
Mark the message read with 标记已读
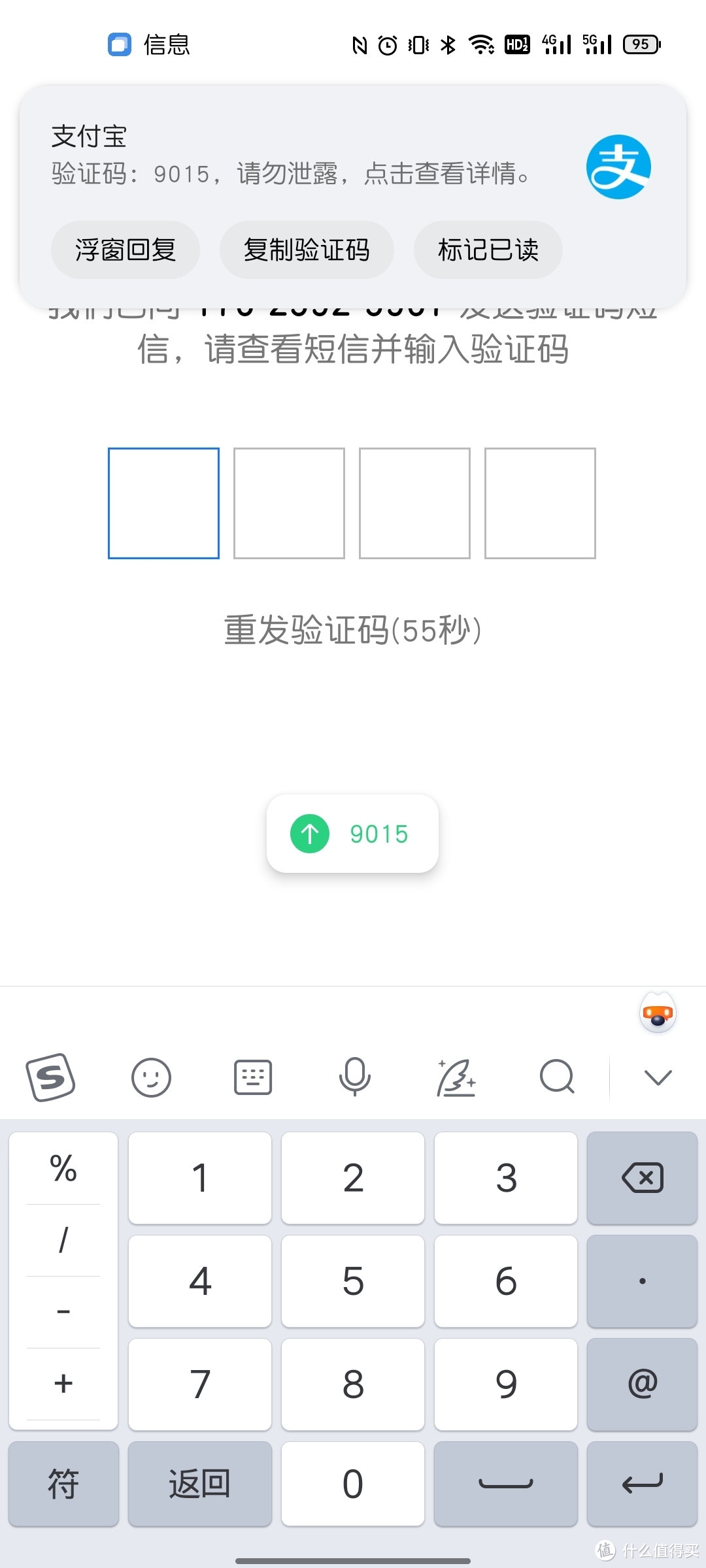click(x=488, y=250)
